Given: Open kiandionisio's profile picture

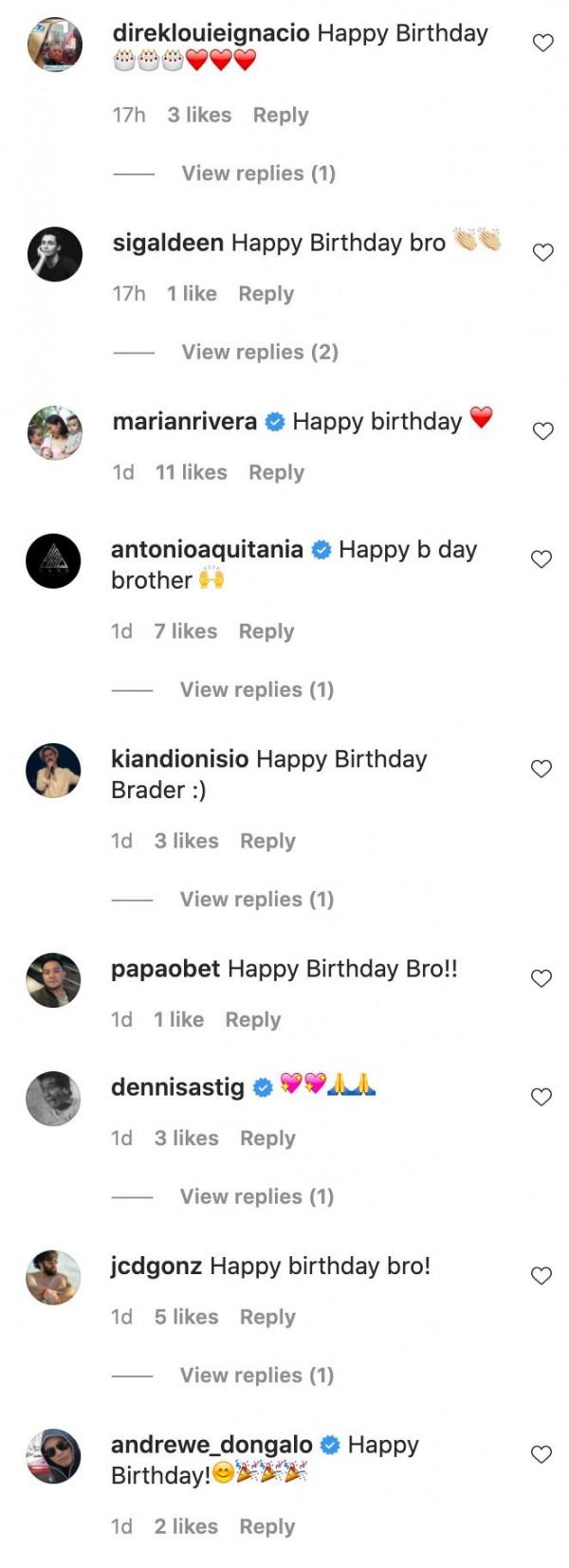Looking at the screenshot, I should [53, 770].
